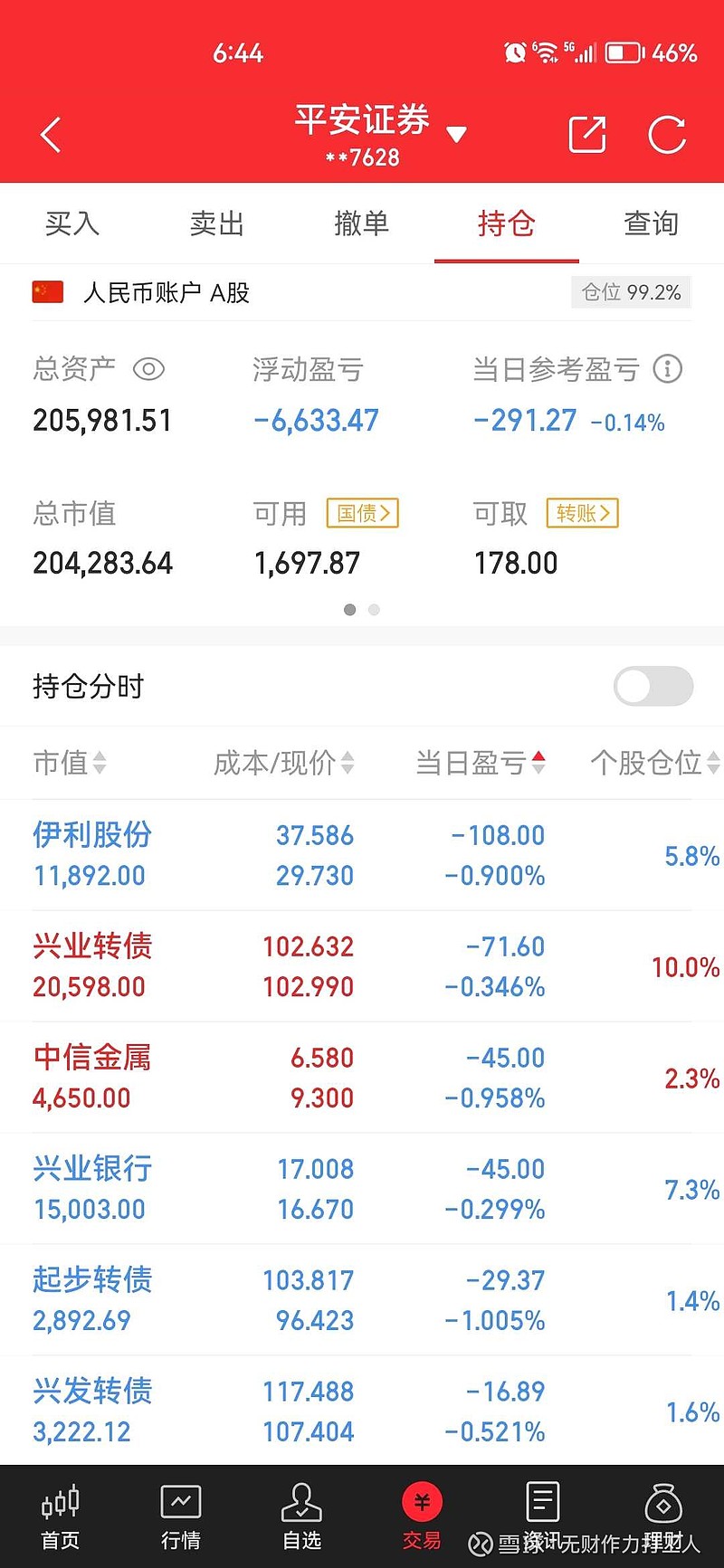
Task: Open the 撤单 tab
Action: click(362, 223)
